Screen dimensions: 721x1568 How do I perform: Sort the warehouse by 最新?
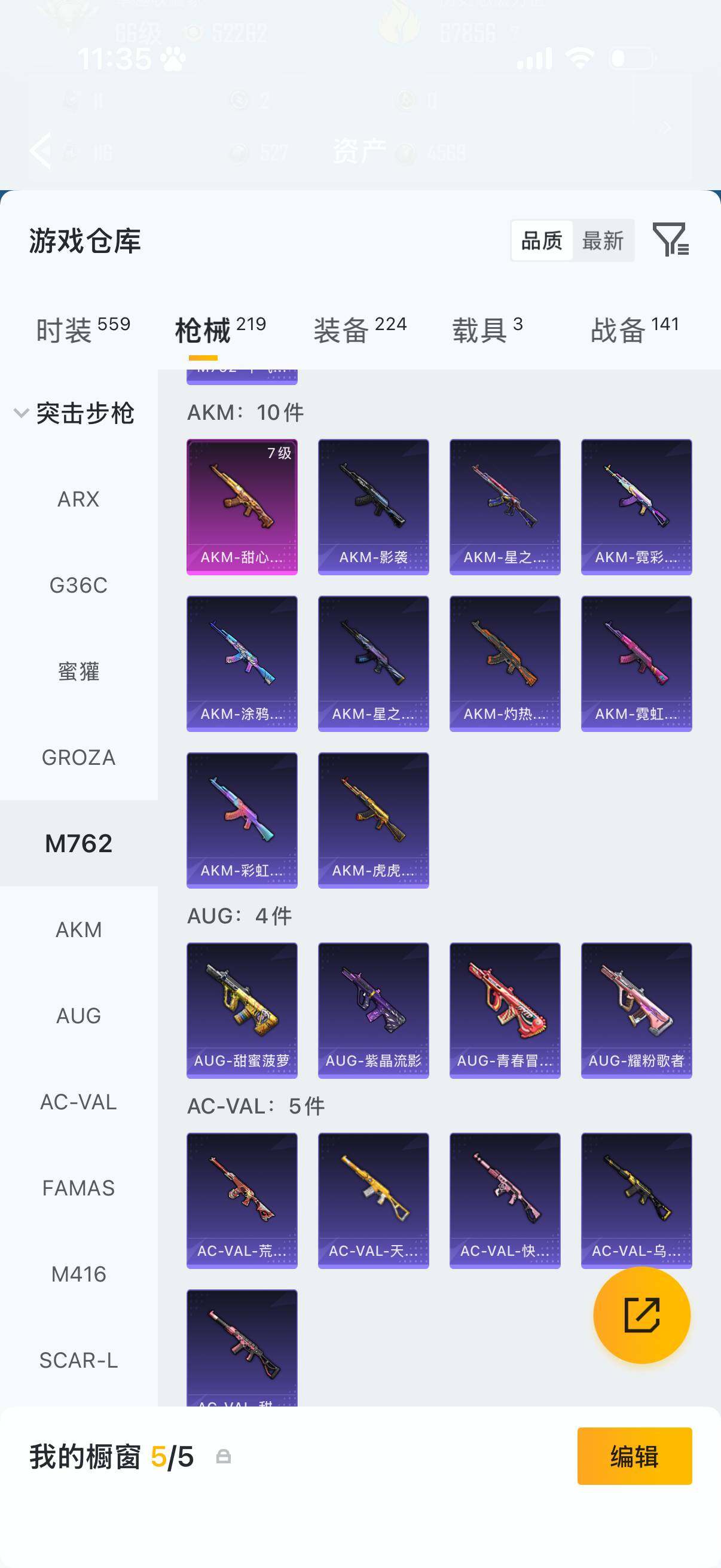(x=603, y=240)
